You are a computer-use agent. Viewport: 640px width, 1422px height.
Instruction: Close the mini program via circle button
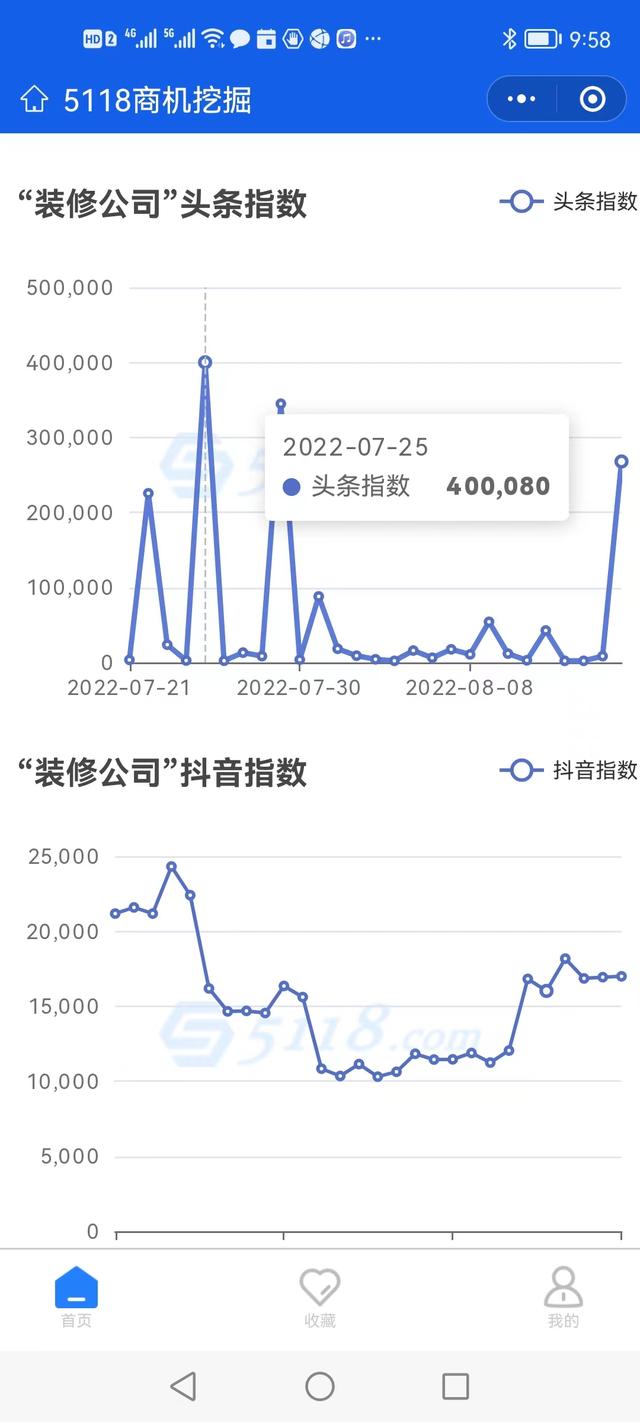(593, 99)
